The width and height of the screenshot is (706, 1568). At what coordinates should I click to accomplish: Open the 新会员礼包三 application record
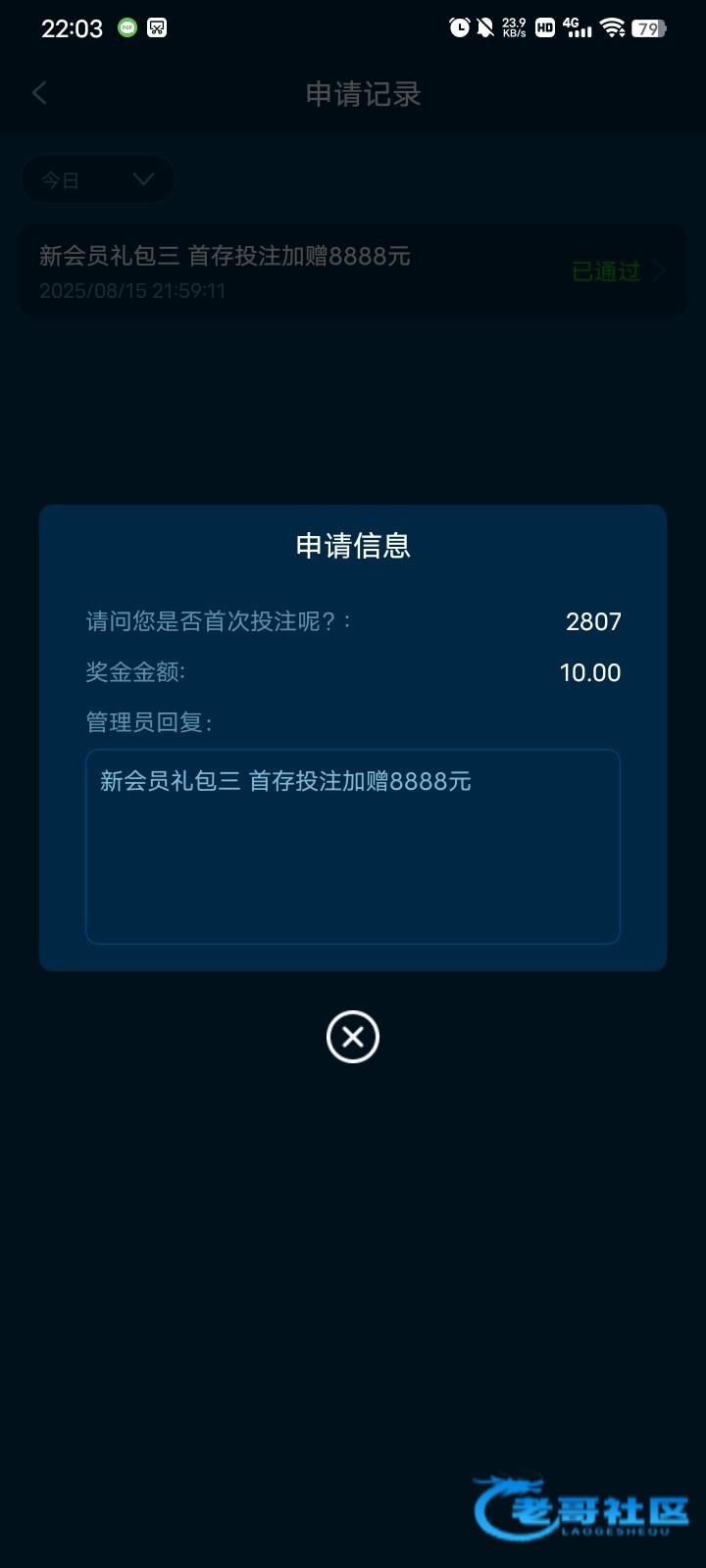[353, 270]
